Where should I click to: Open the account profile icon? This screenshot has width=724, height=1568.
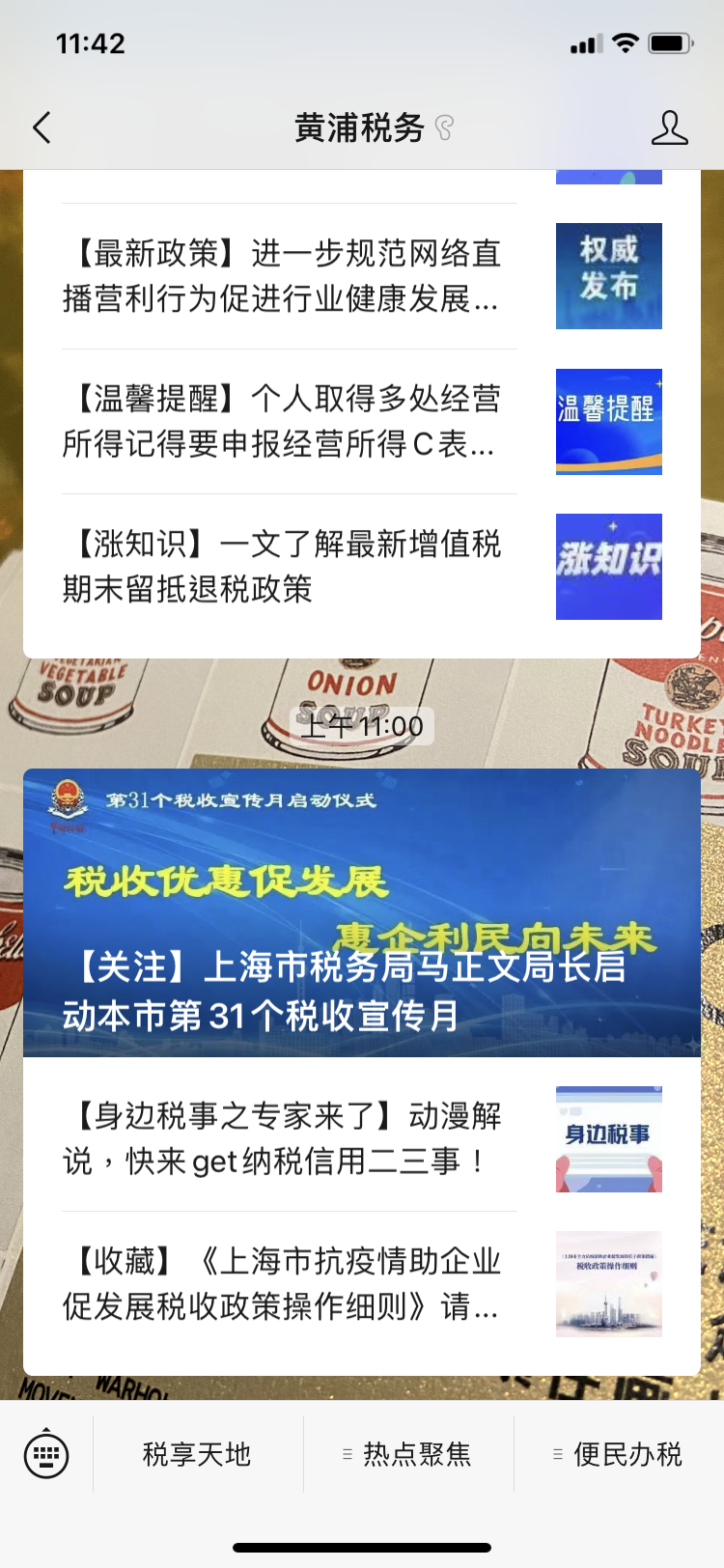(x=669, y=127)
